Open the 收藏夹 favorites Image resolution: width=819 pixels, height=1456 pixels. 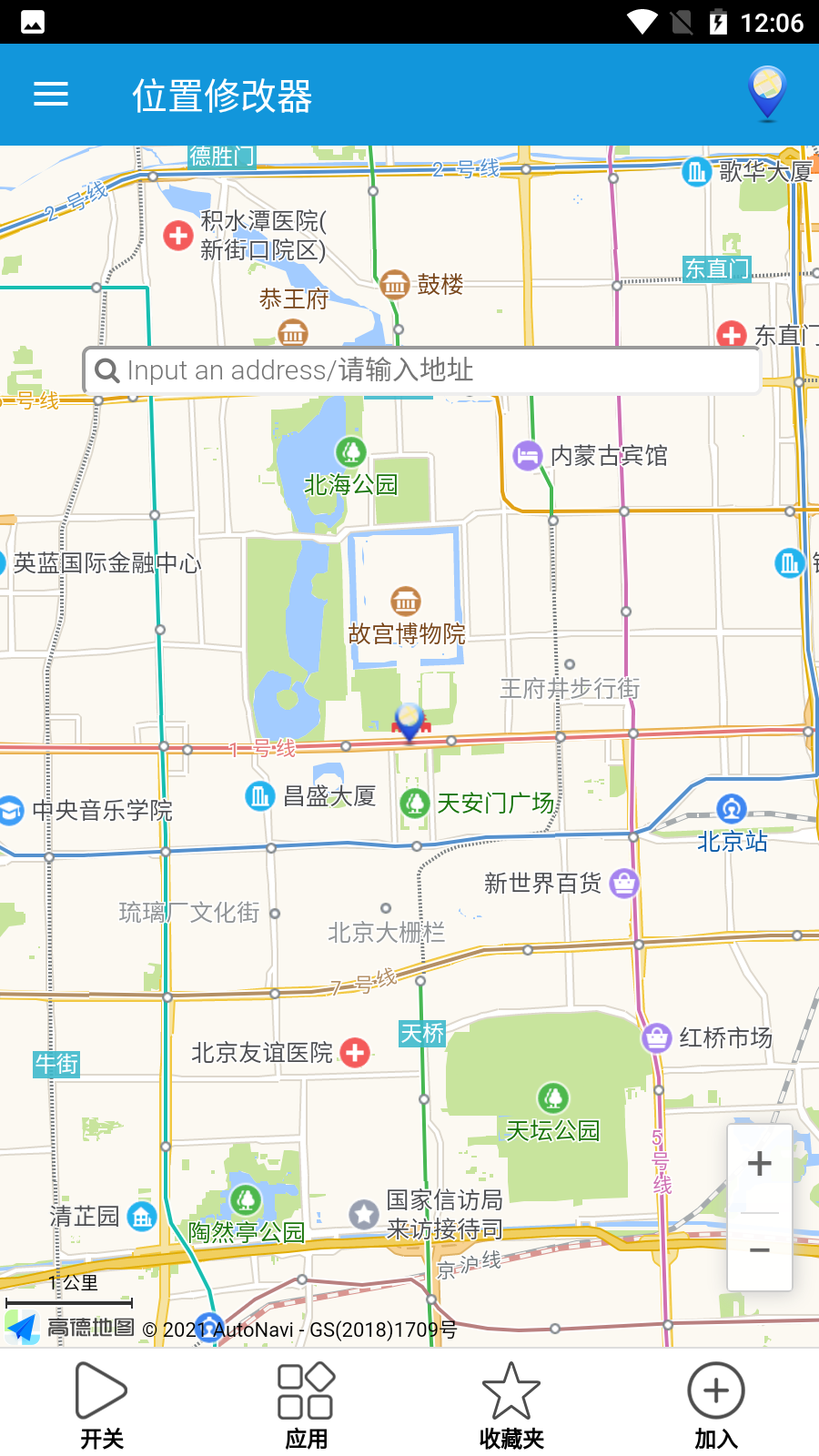[511, 1404]
